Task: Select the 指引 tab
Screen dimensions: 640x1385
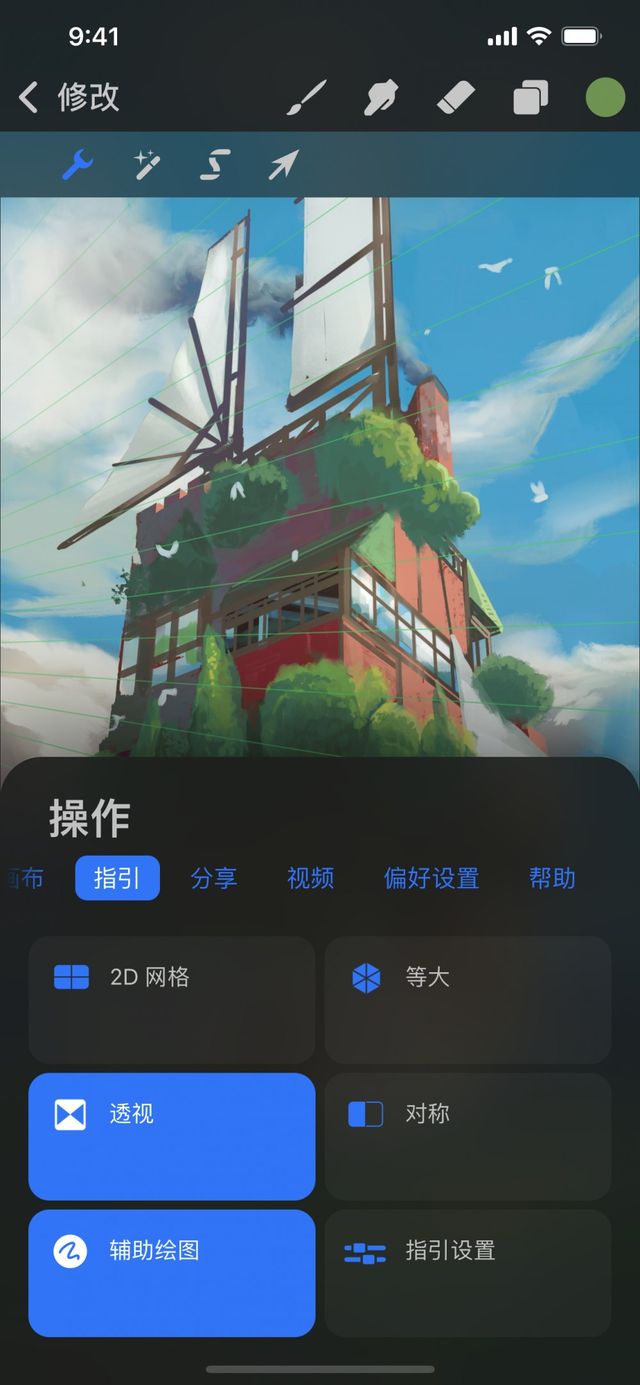Action: click(x=117, y=878)
